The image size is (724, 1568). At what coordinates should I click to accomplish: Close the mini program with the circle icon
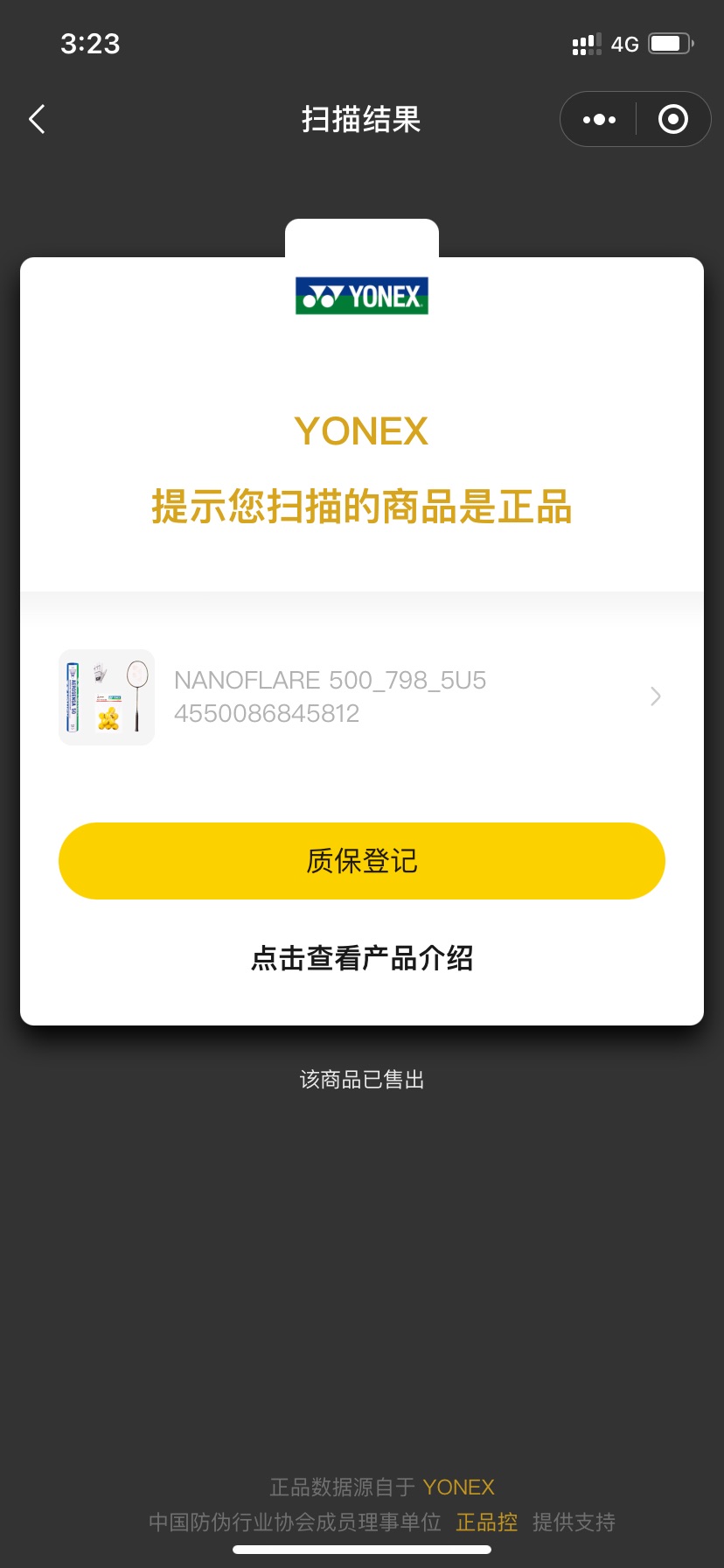672,119
